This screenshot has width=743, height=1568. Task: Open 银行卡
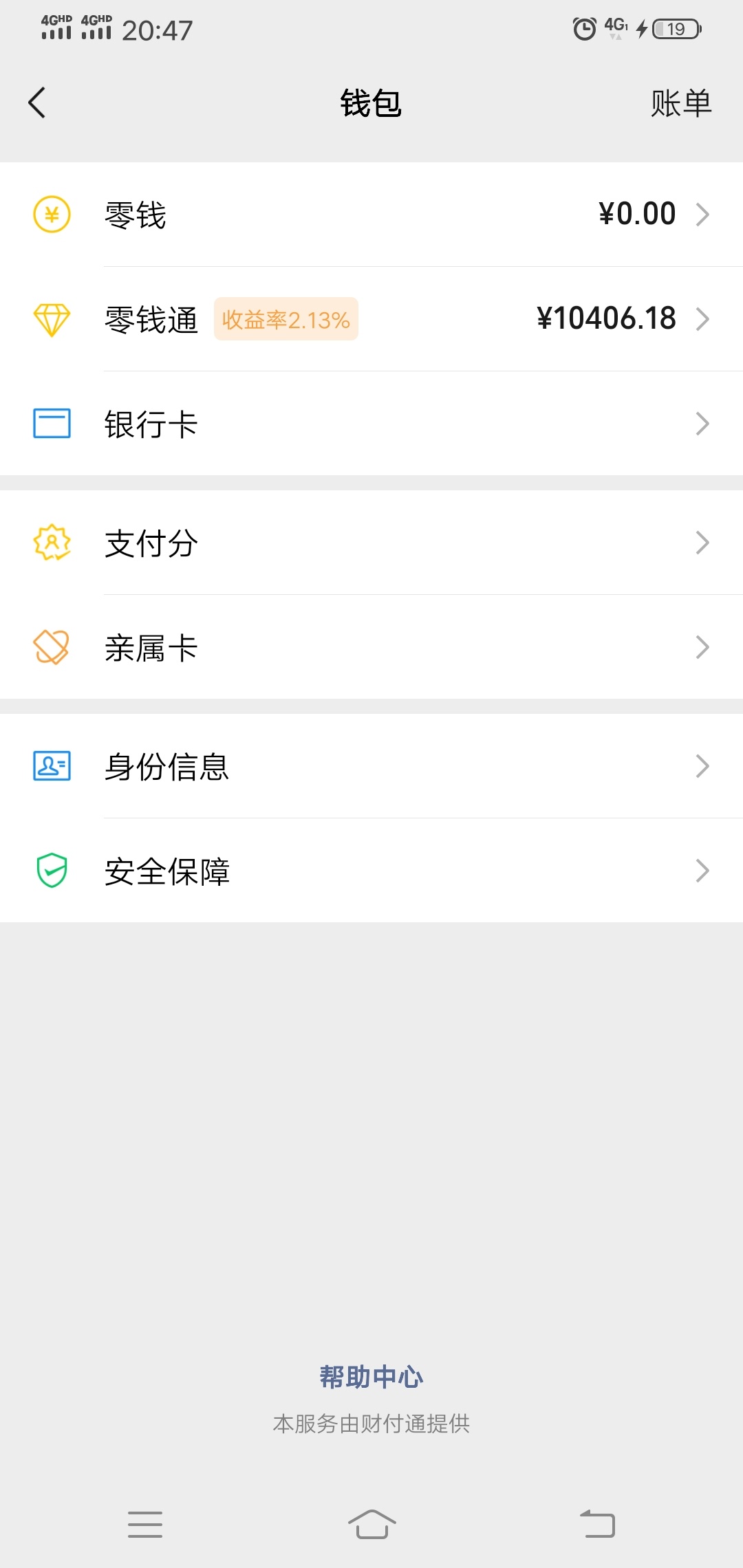[371, 424]
